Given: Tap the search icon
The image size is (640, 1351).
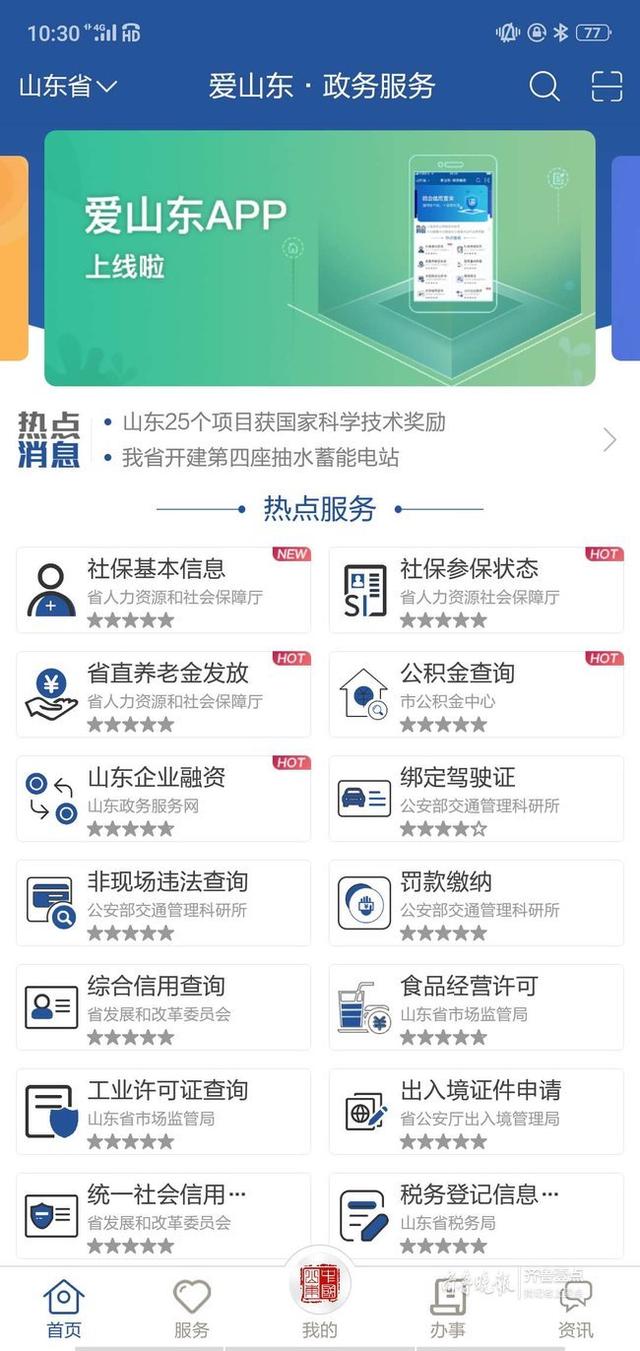Looking at the screenshot, I should point(544,87).
